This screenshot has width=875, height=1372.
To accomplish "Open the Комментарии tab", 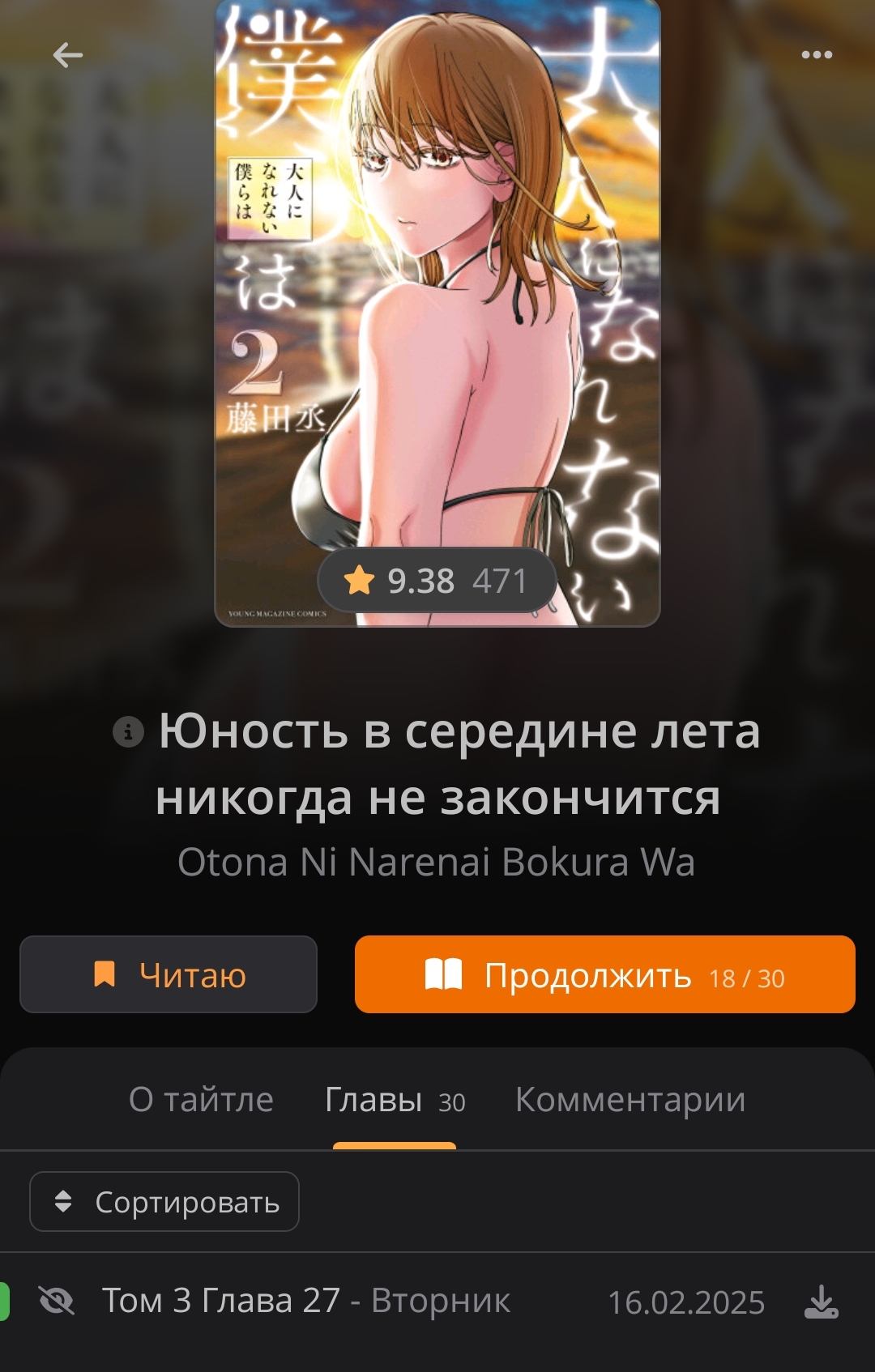I will pyautogui.click(x=630, y=1100).
